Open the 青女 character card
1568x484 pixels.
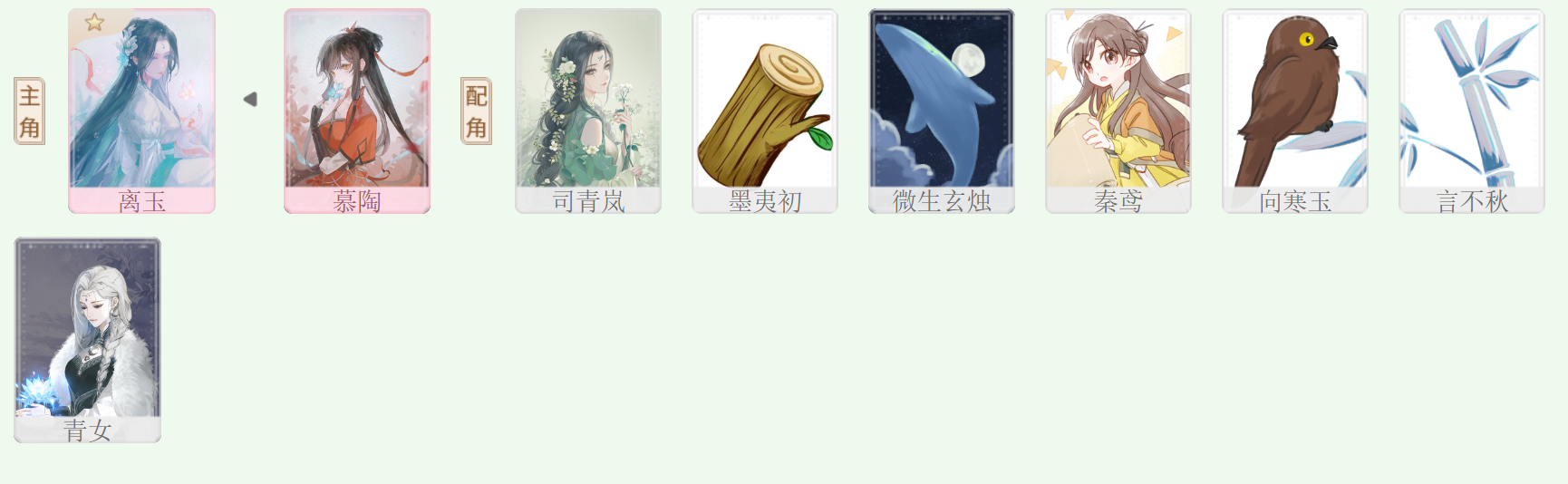(88, 339)
